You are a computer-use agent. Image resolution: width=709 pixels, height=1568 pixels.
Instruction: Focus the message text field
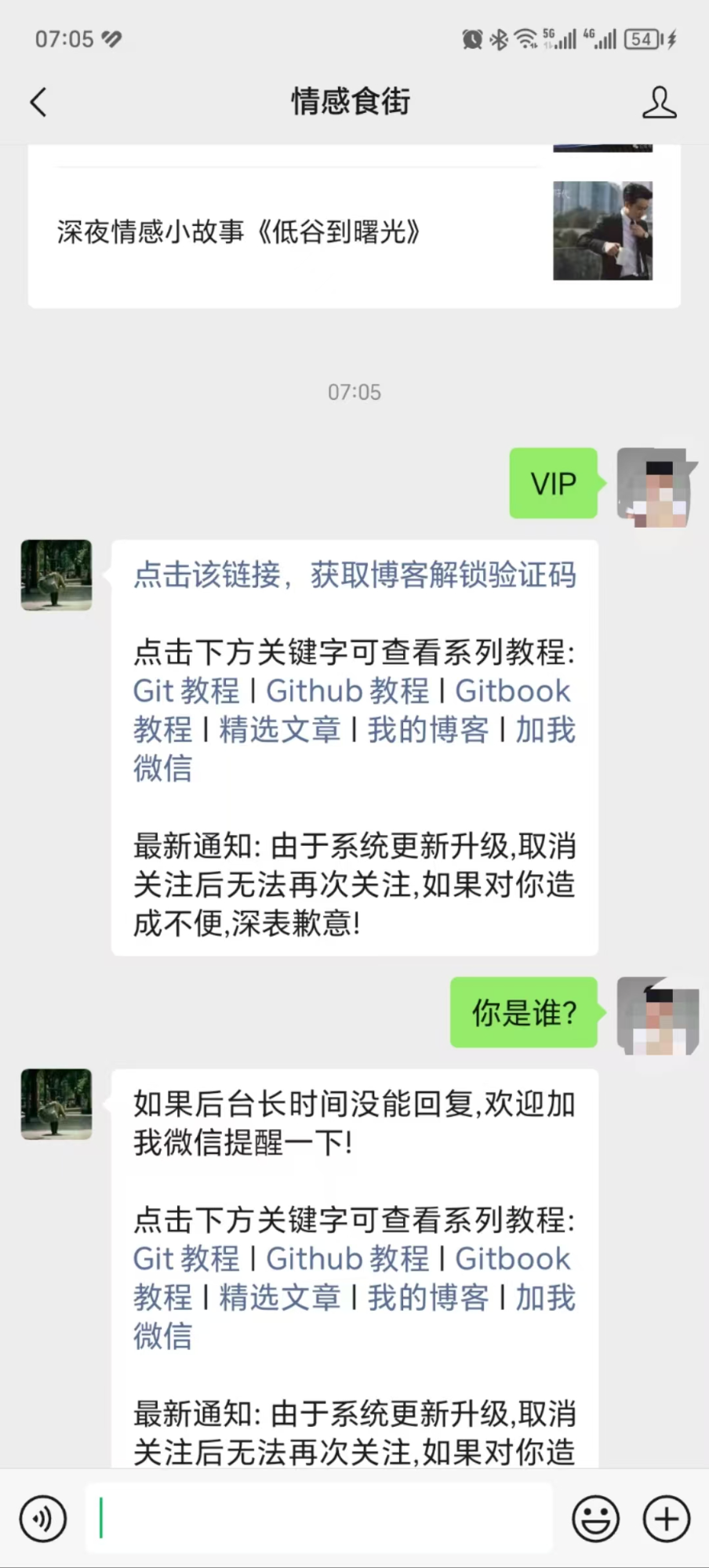point(318,1519)
